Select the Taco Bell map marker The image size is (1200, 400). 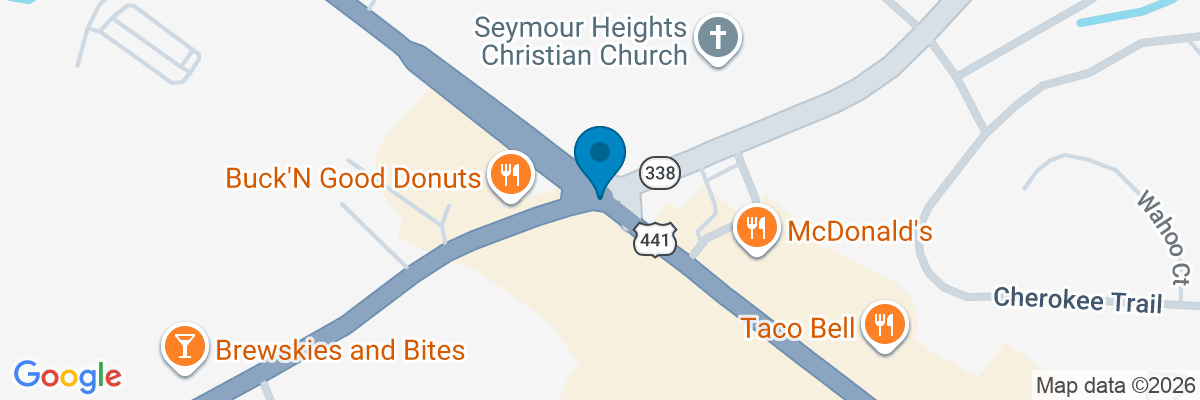(884, 325)
